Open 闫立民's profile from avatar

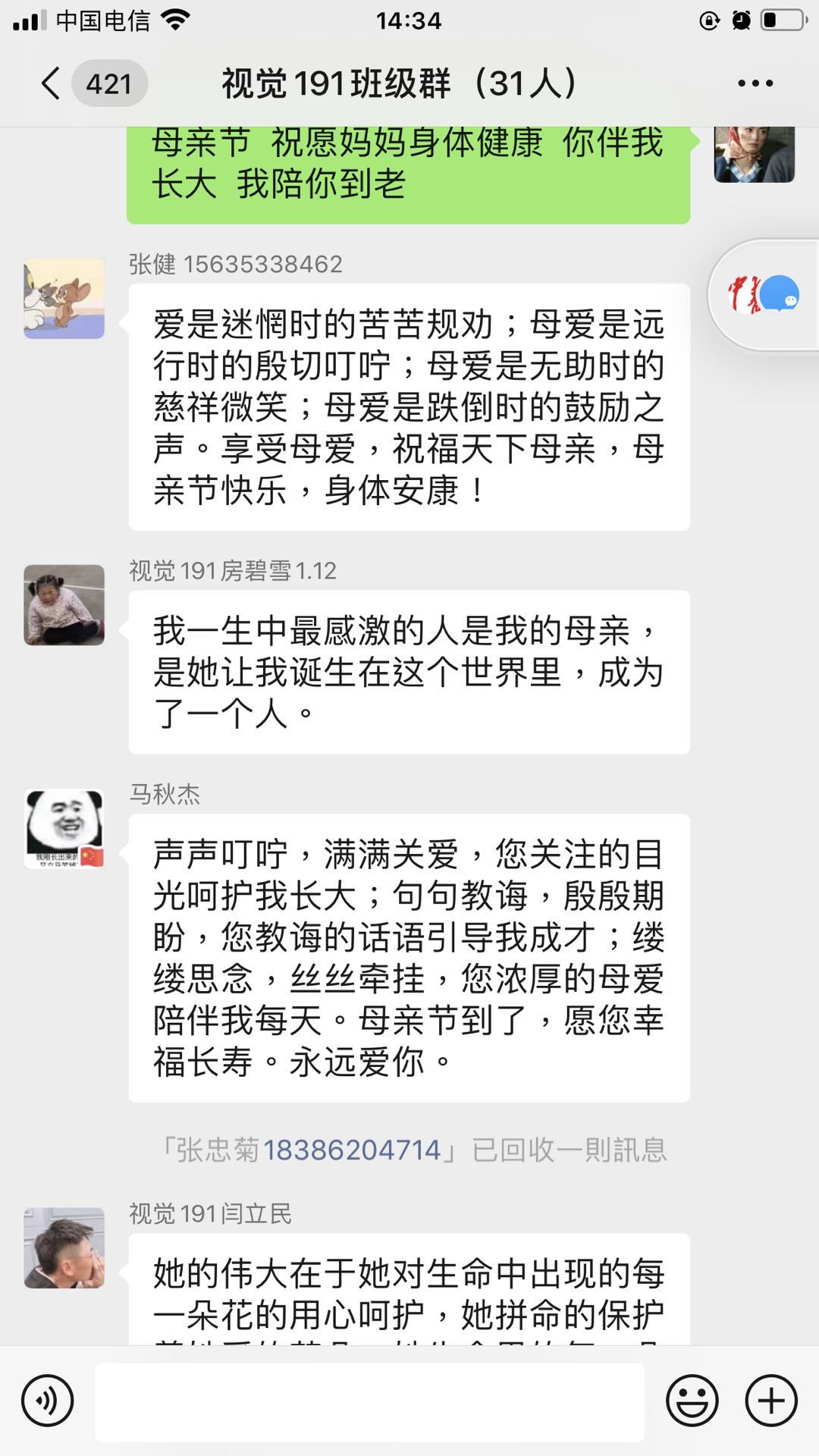click(x=64, y=1247)
